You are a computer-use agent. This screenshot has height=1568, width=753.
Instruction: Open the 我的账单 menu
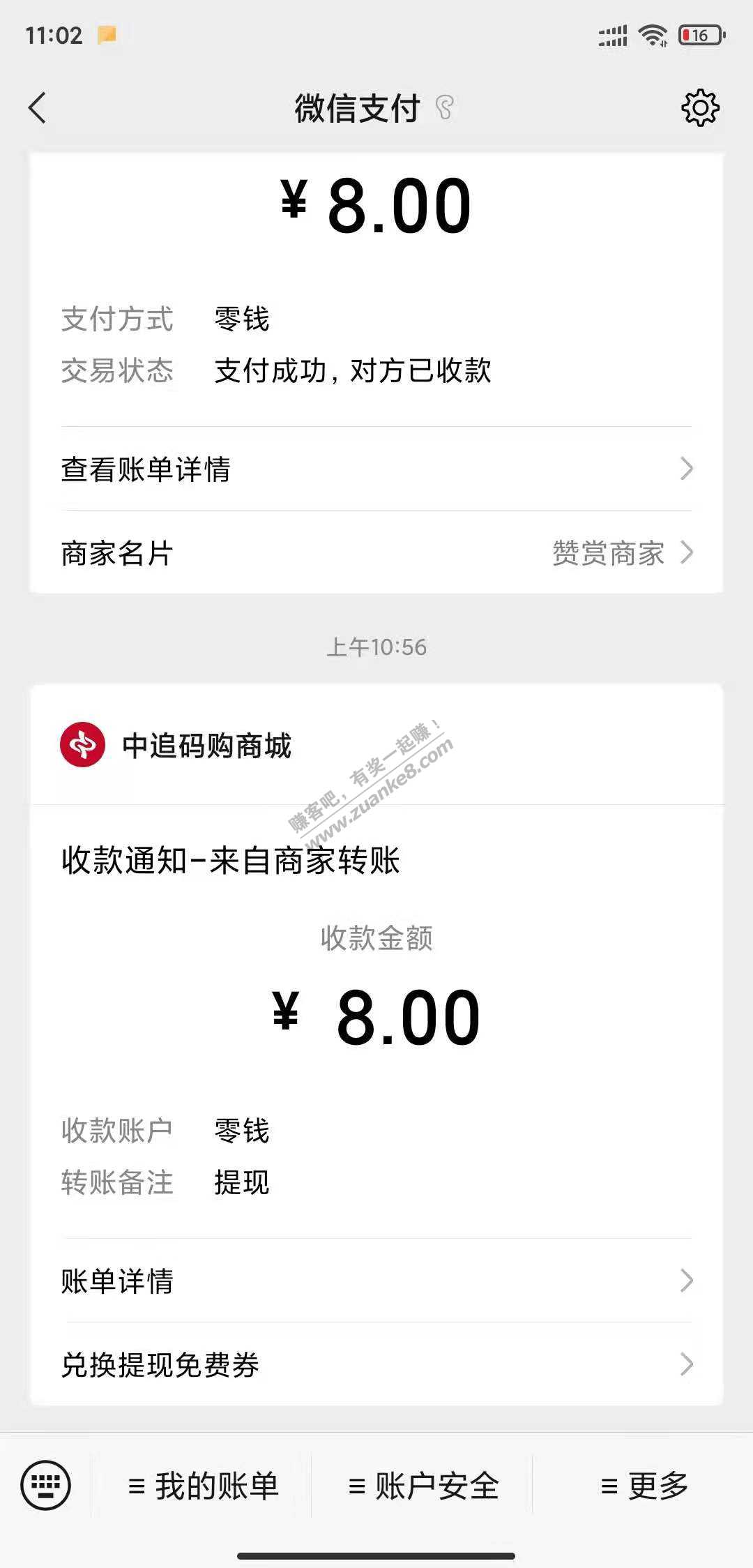pos(202,1486)
